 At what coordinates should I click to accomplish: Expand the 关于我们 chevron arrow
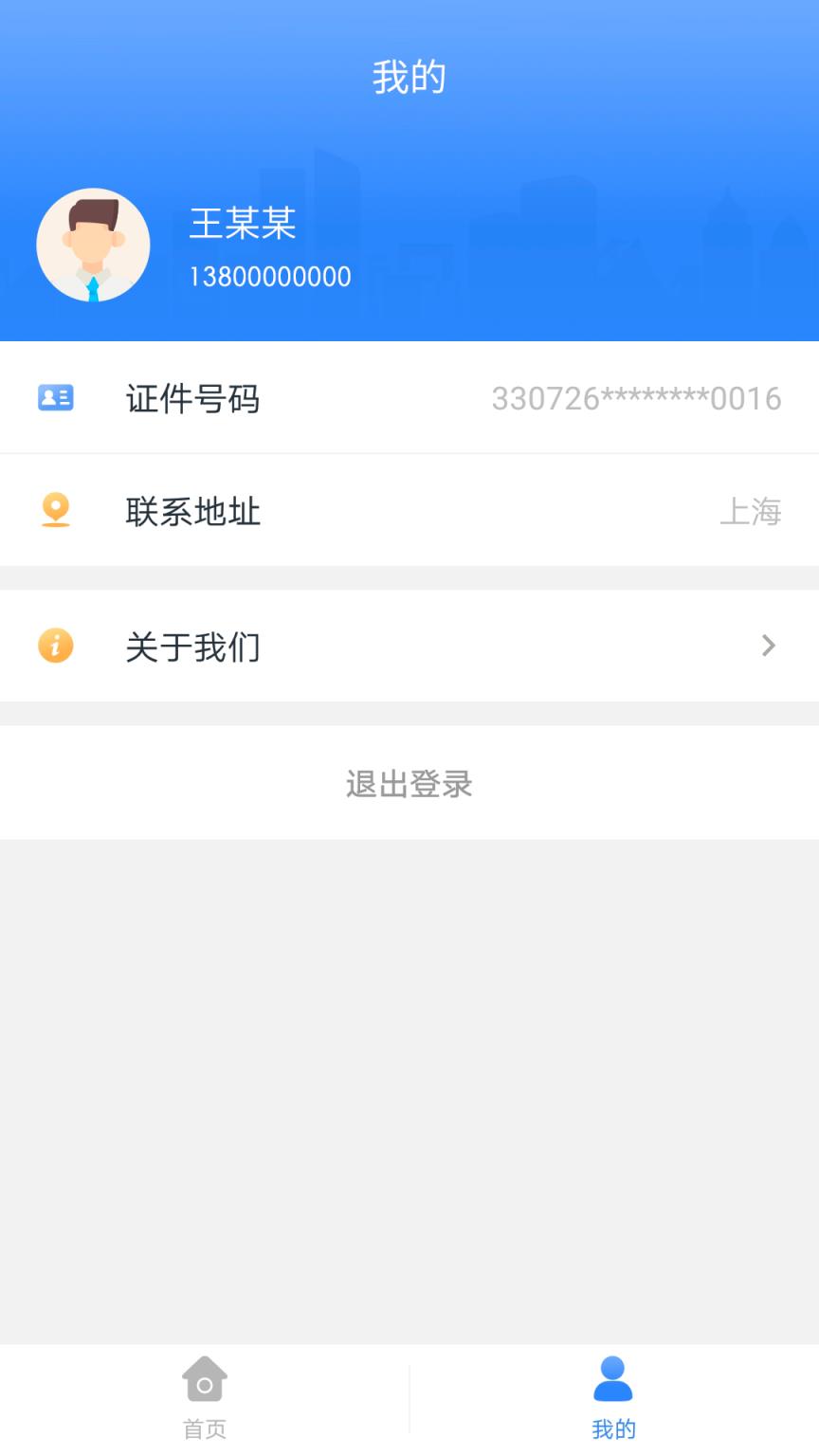[x=769, y=646]
